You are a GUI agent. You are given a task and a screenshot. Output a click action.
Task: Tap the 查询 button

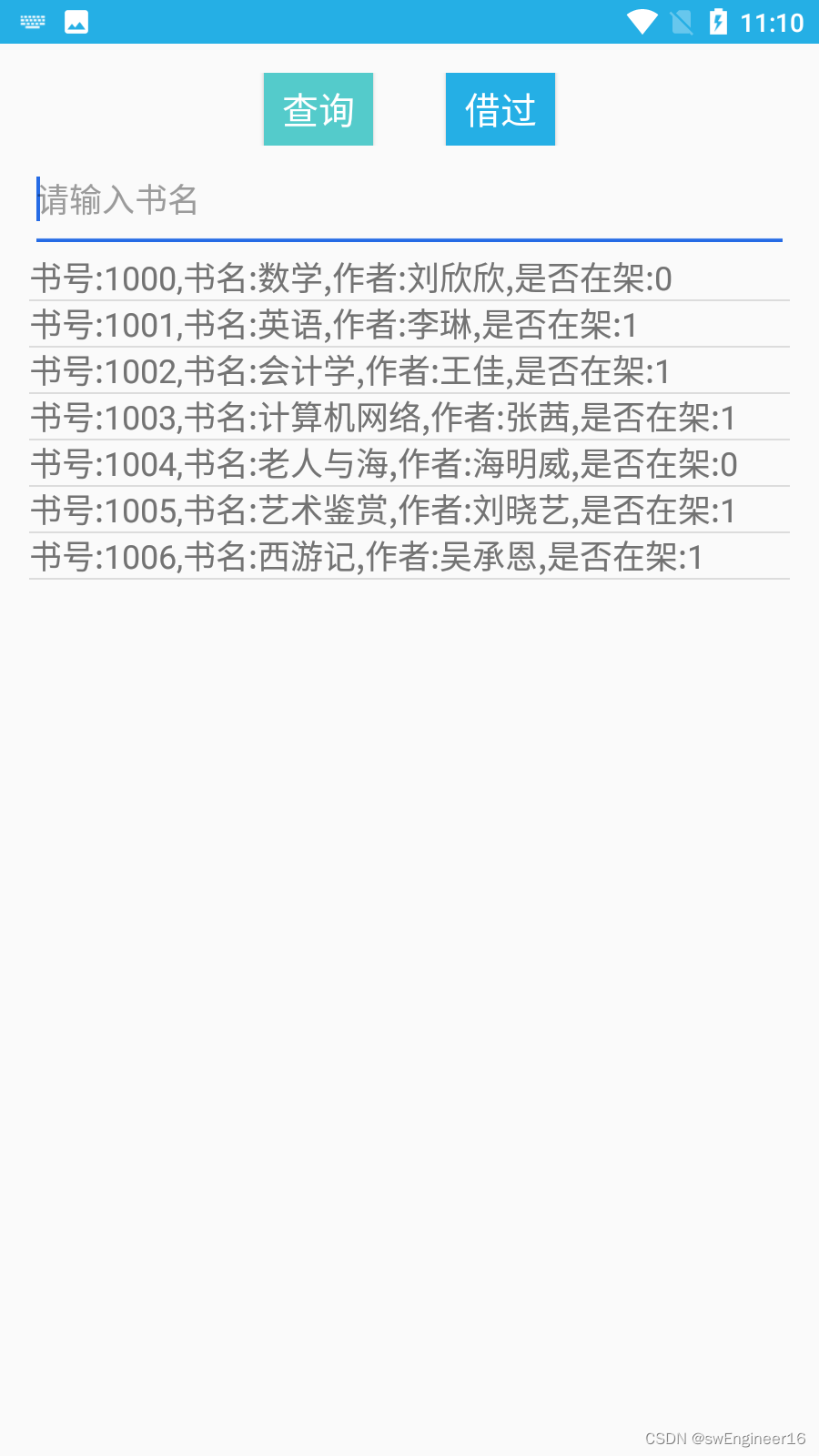click(x=318, y=109)
